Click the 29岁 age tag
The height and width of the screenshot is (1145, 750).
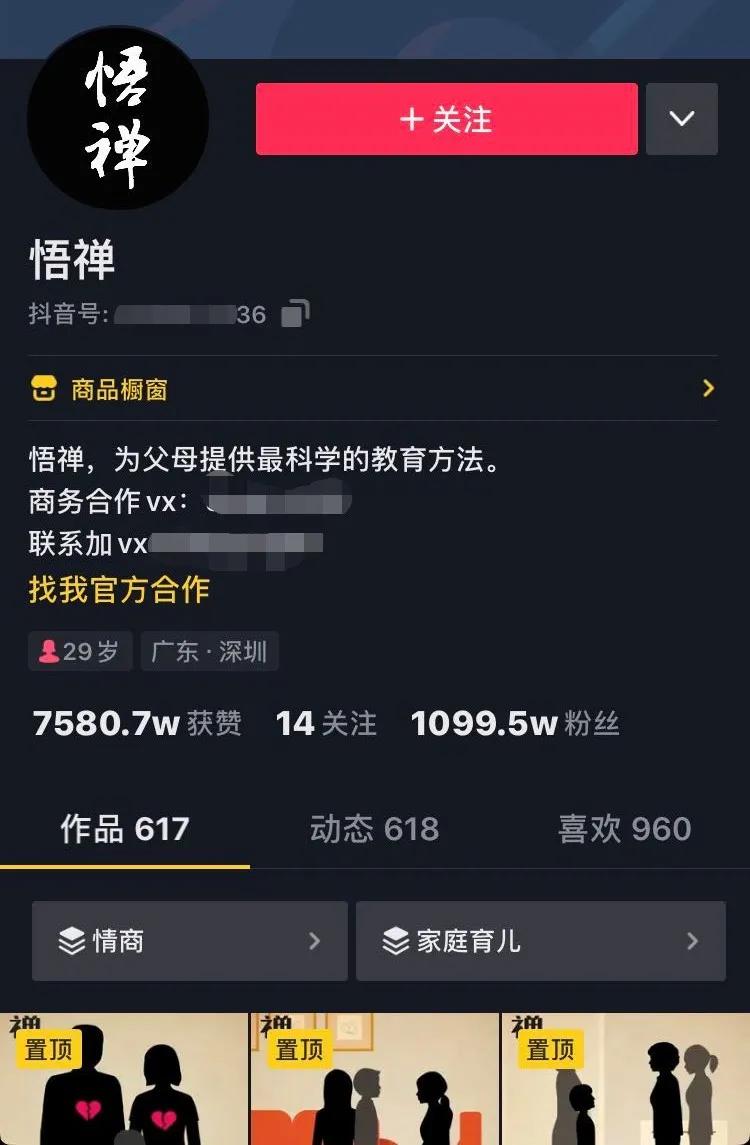coord(80,650)
